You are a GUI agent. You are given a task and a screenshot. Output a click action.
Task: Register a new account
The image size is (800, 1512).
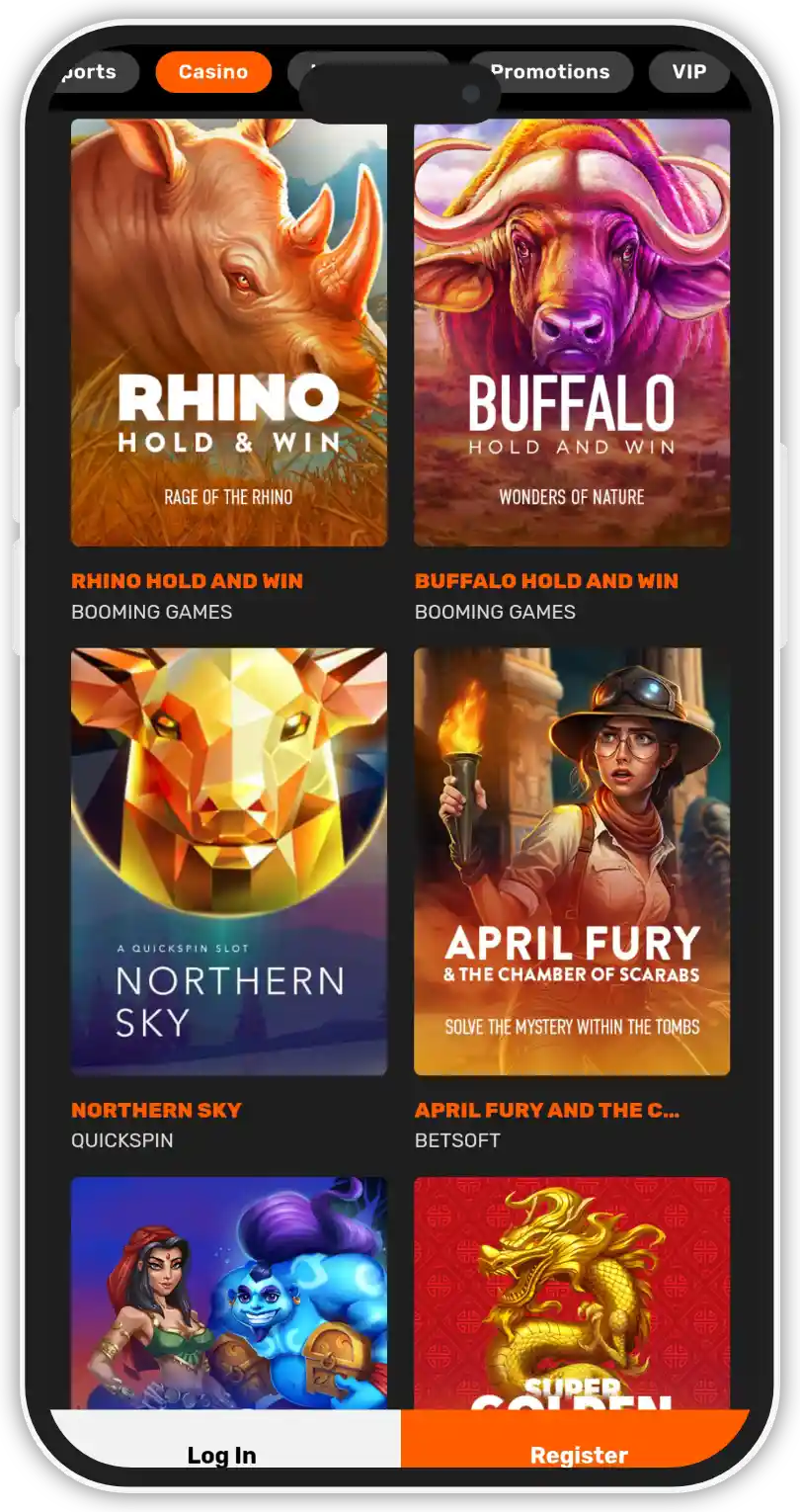click(579, 1454)
